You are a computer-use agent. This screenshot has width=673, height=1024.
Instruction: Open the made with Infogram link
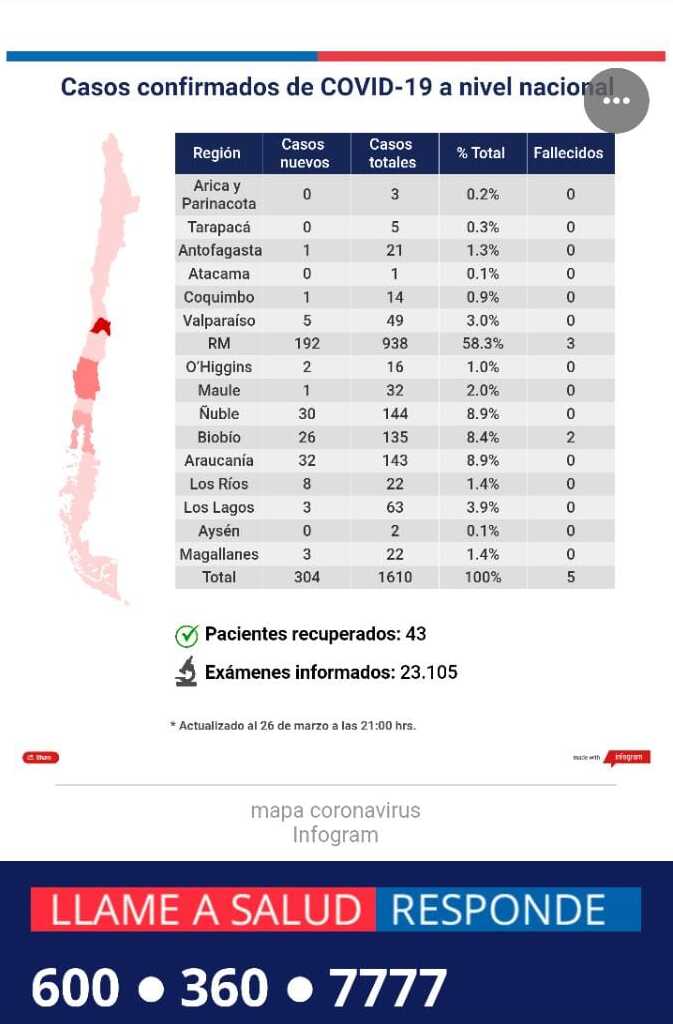tap(627, 757)
